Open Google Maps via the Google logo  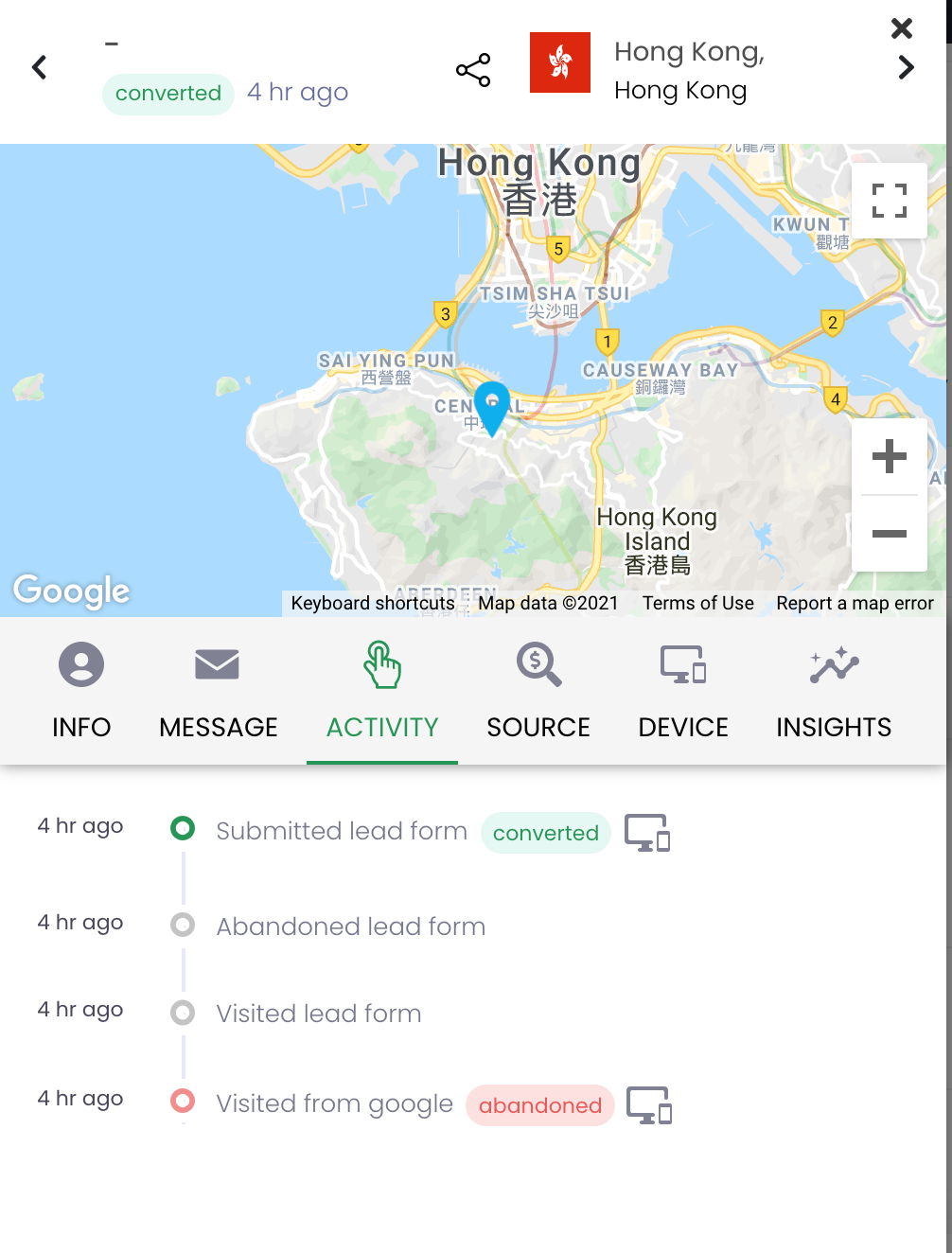coord(72,591)
